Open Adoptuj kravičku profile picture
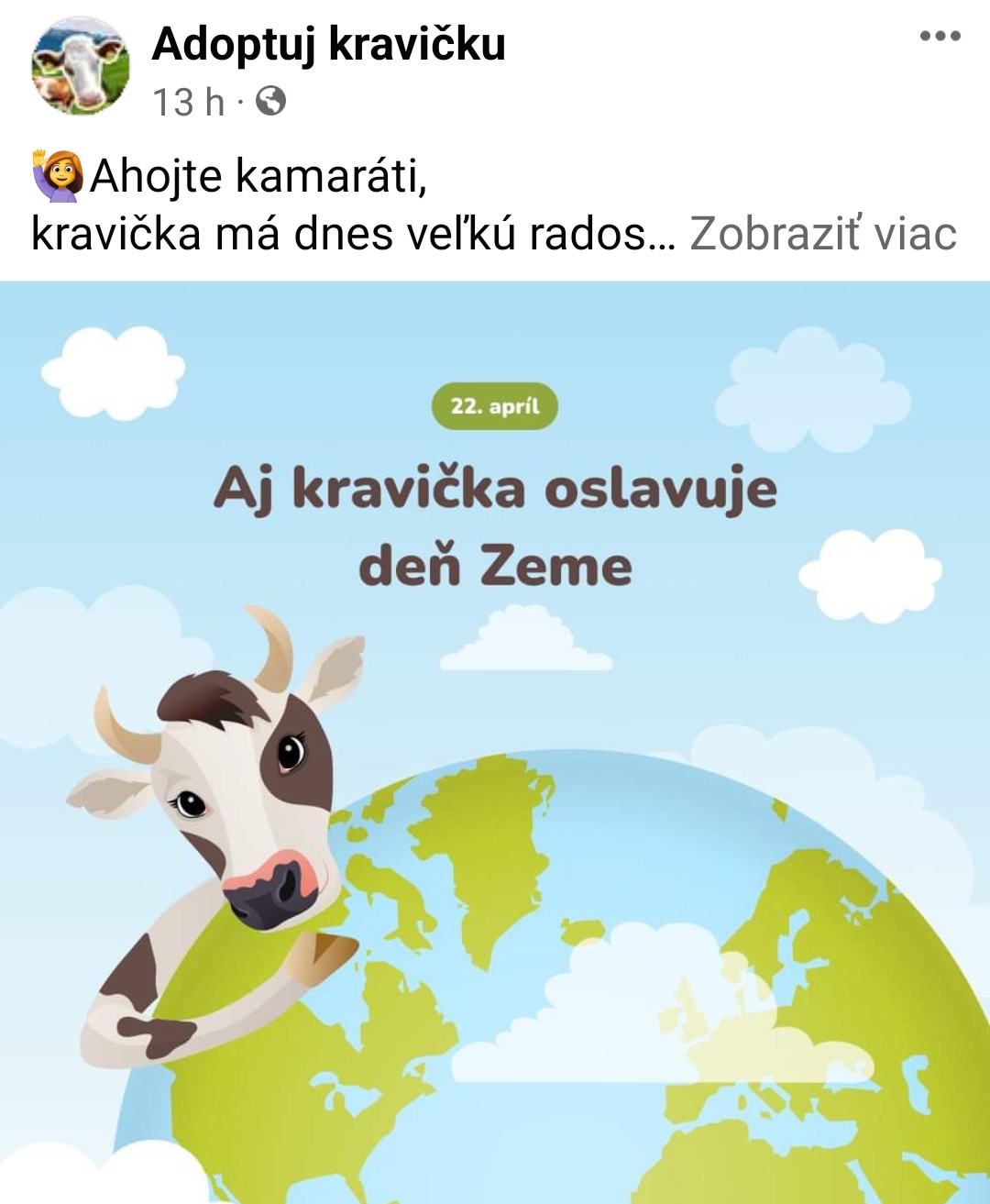990x1204 pixels. 80,67
